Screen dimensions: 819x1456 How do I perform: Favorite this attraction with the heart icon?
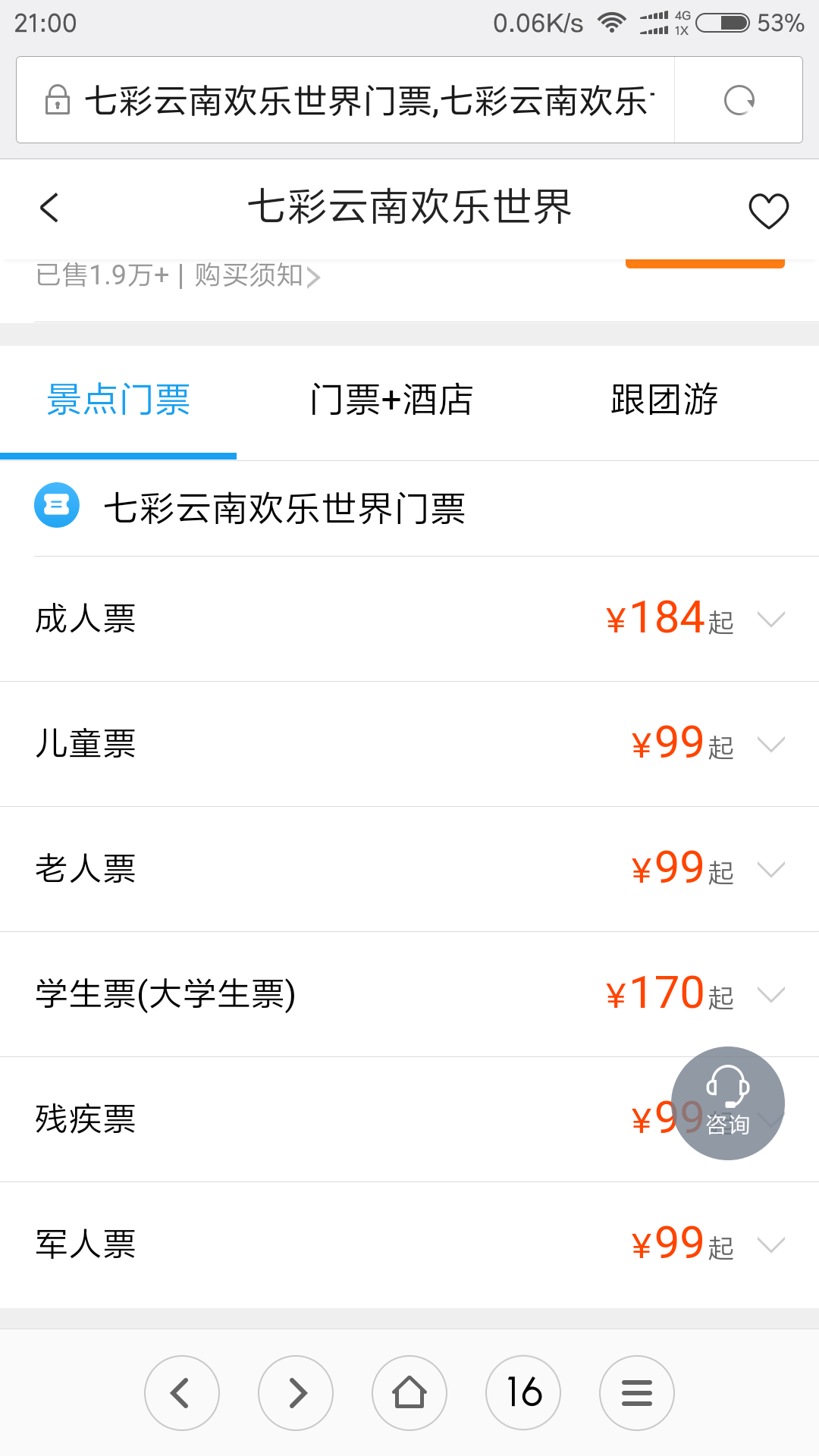click(x=769, y=210)
